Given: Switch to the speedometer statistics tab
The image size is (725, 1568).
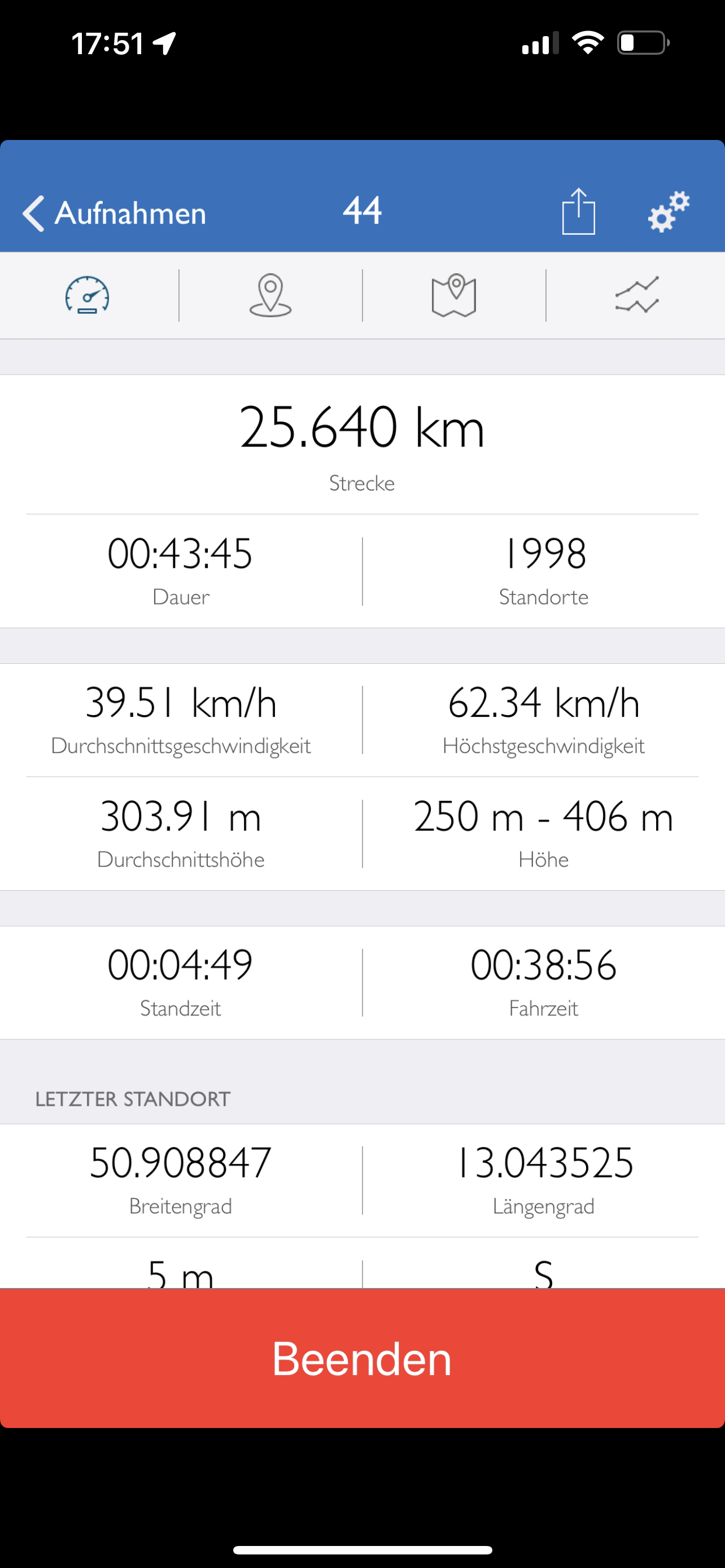Looking at the screenshot, I should point(88,296).
